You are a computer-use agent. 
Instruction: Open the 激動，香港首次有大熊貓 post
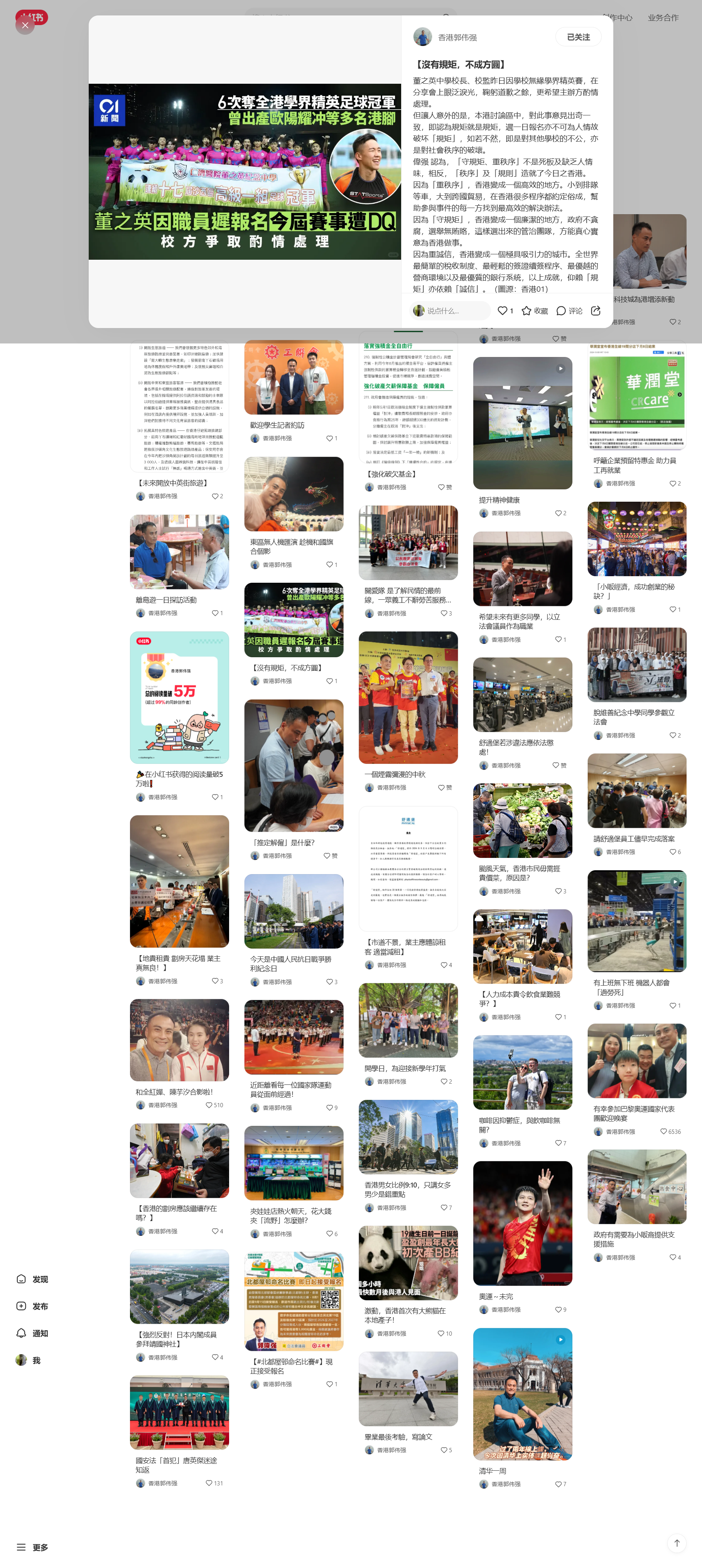[408, 1263]
